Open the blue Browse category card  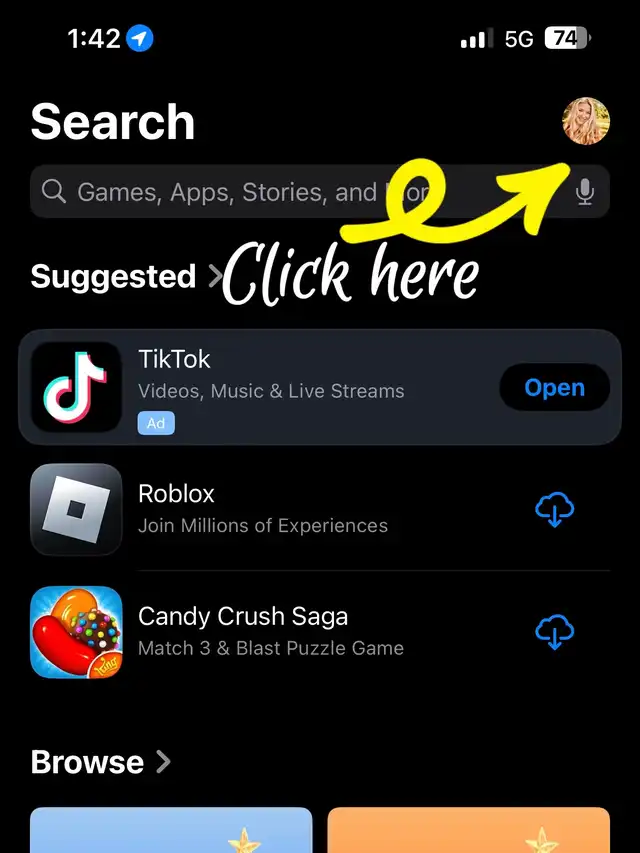coord(171,830)
